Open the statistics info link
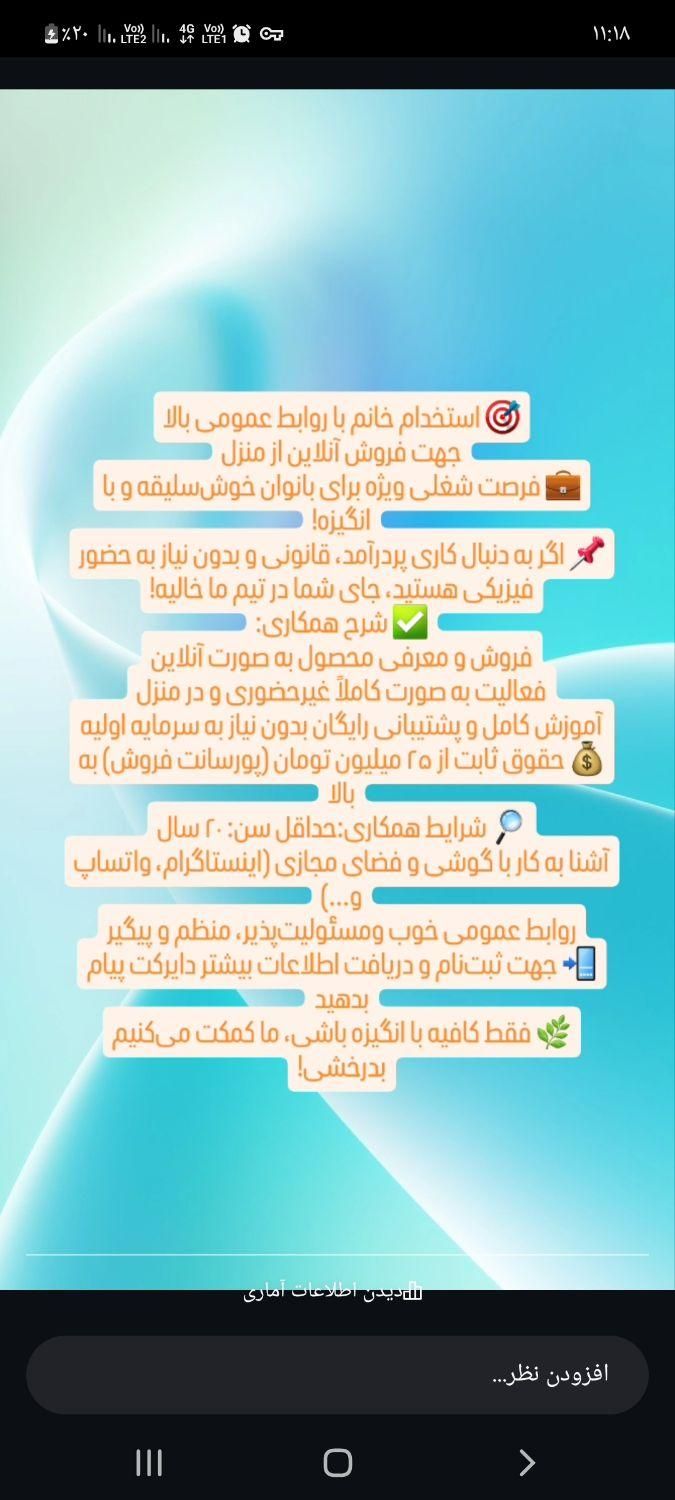 [x=333, y=1292]
